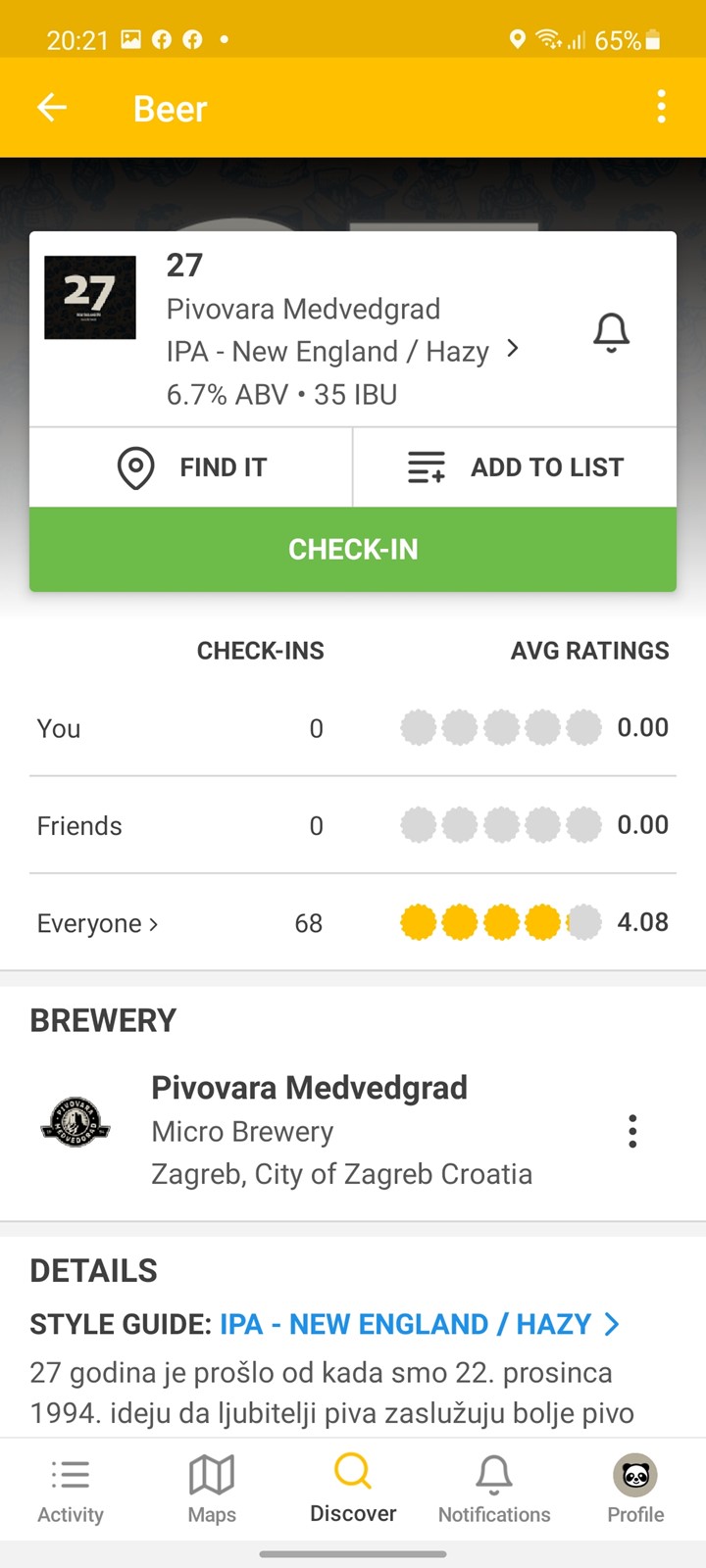
Task: Open the brewery's three-dot options
Action: pos(632,1131)
